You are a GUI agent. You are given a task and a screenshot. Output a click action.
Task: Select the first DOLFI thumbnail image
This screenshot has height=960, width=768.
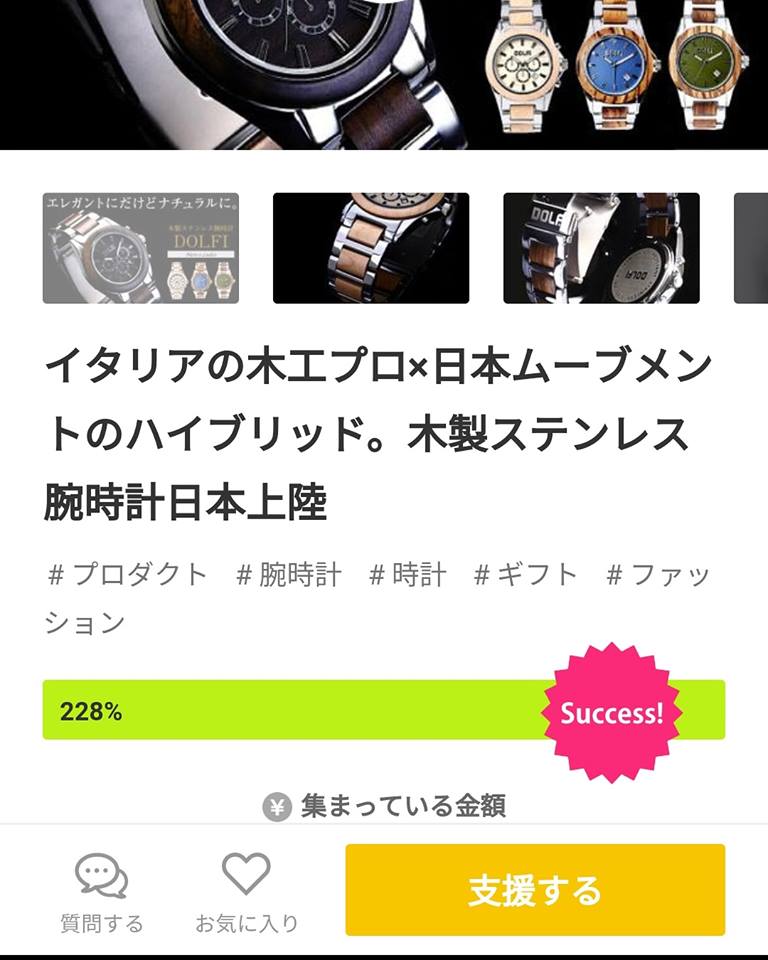coord(141,248)
